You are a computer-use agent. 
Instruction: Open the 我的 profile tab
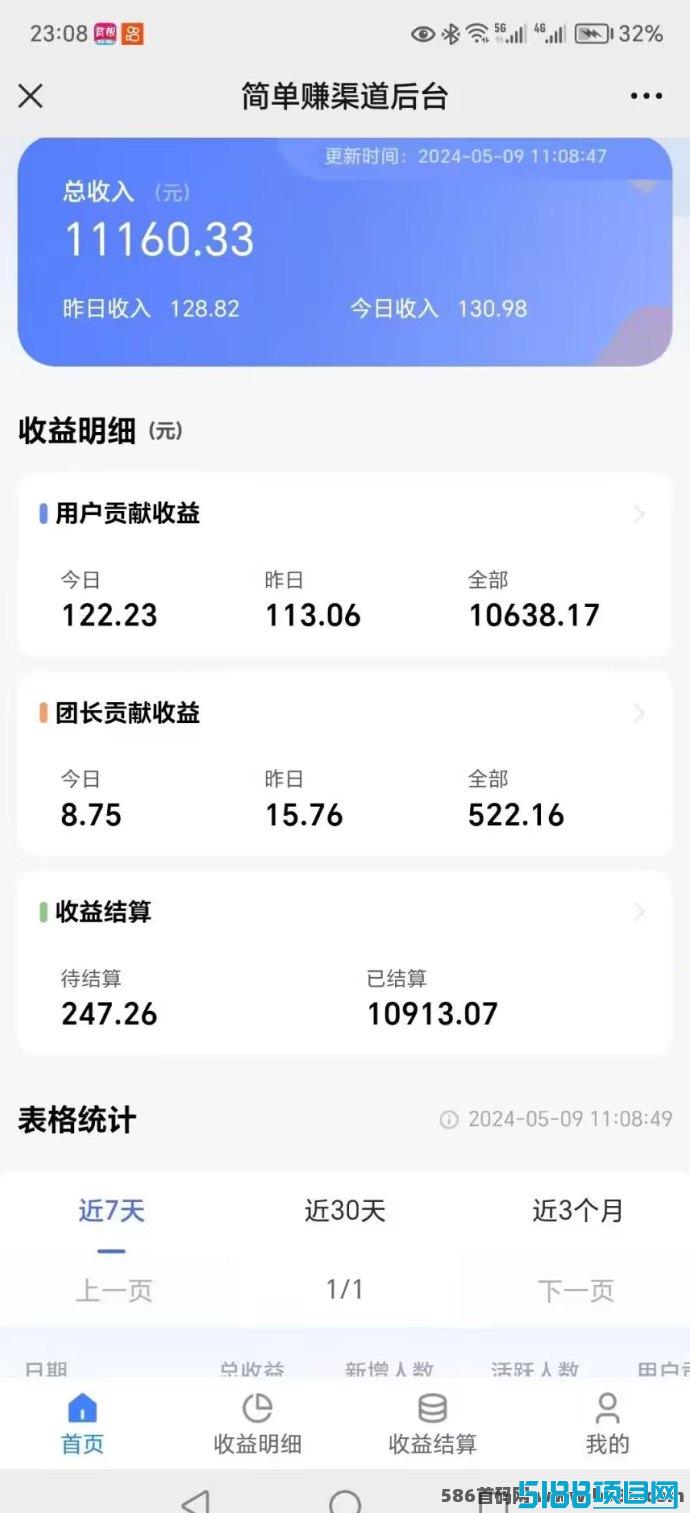coord(607,1424)
